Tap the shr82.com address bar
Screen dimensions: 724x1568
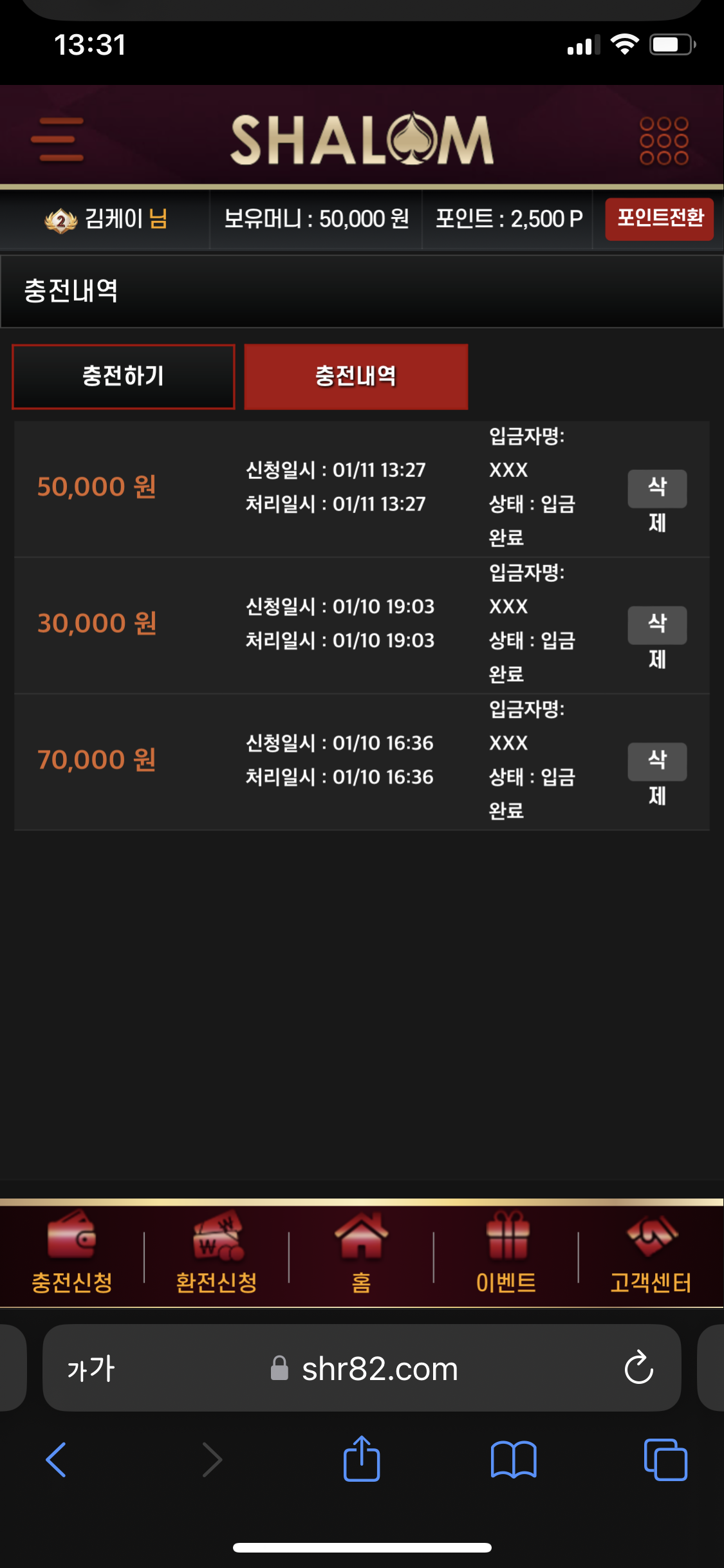tap(380, 1368)
